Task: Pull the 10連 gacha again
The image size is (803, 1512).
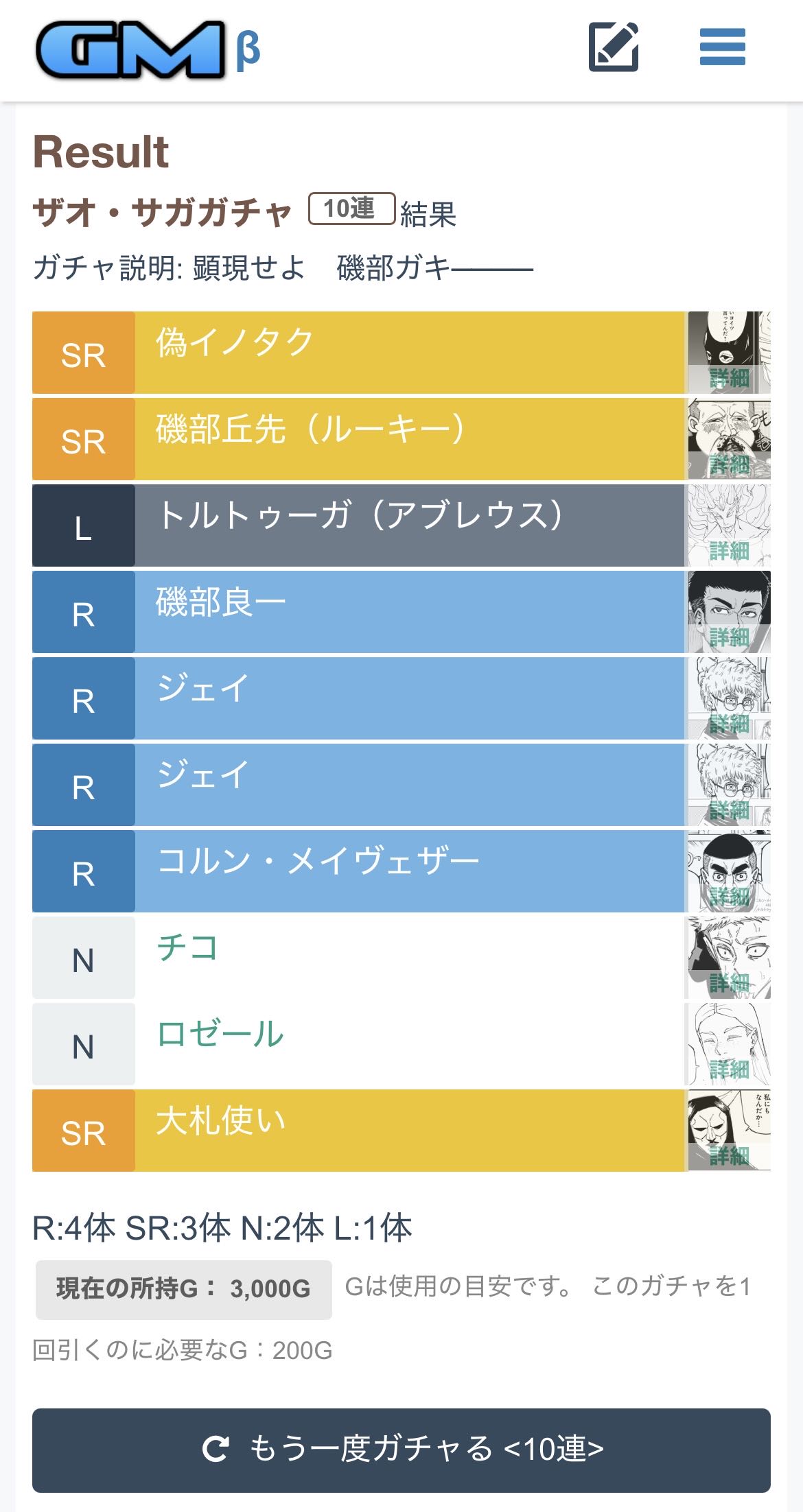Action: click(401, 1449)
